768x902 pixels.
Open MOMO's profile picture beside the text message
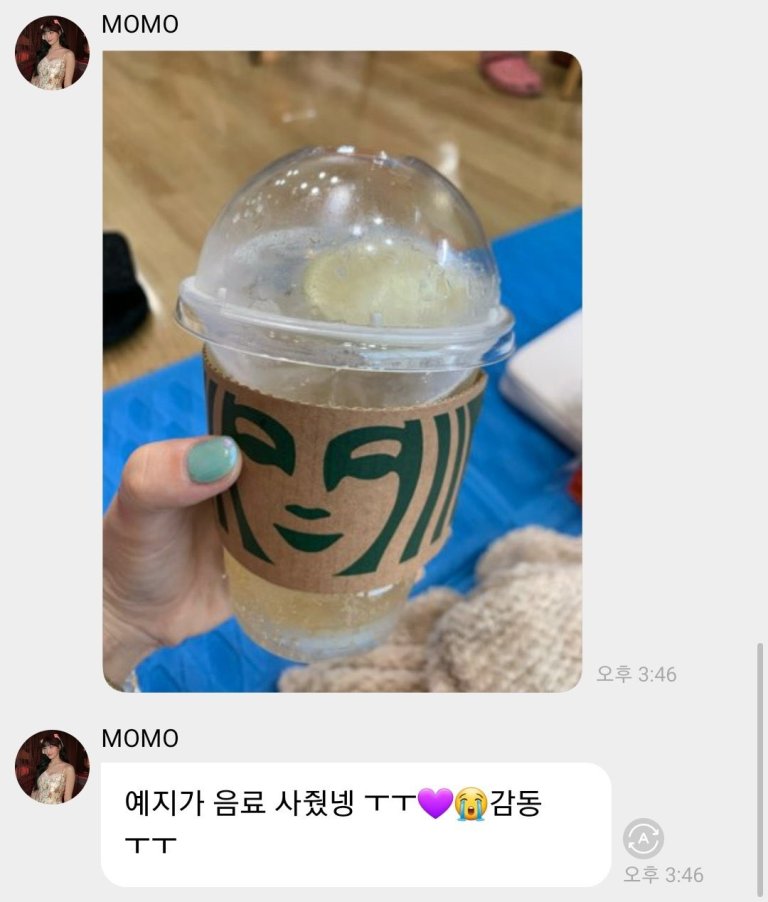point(52,767)
